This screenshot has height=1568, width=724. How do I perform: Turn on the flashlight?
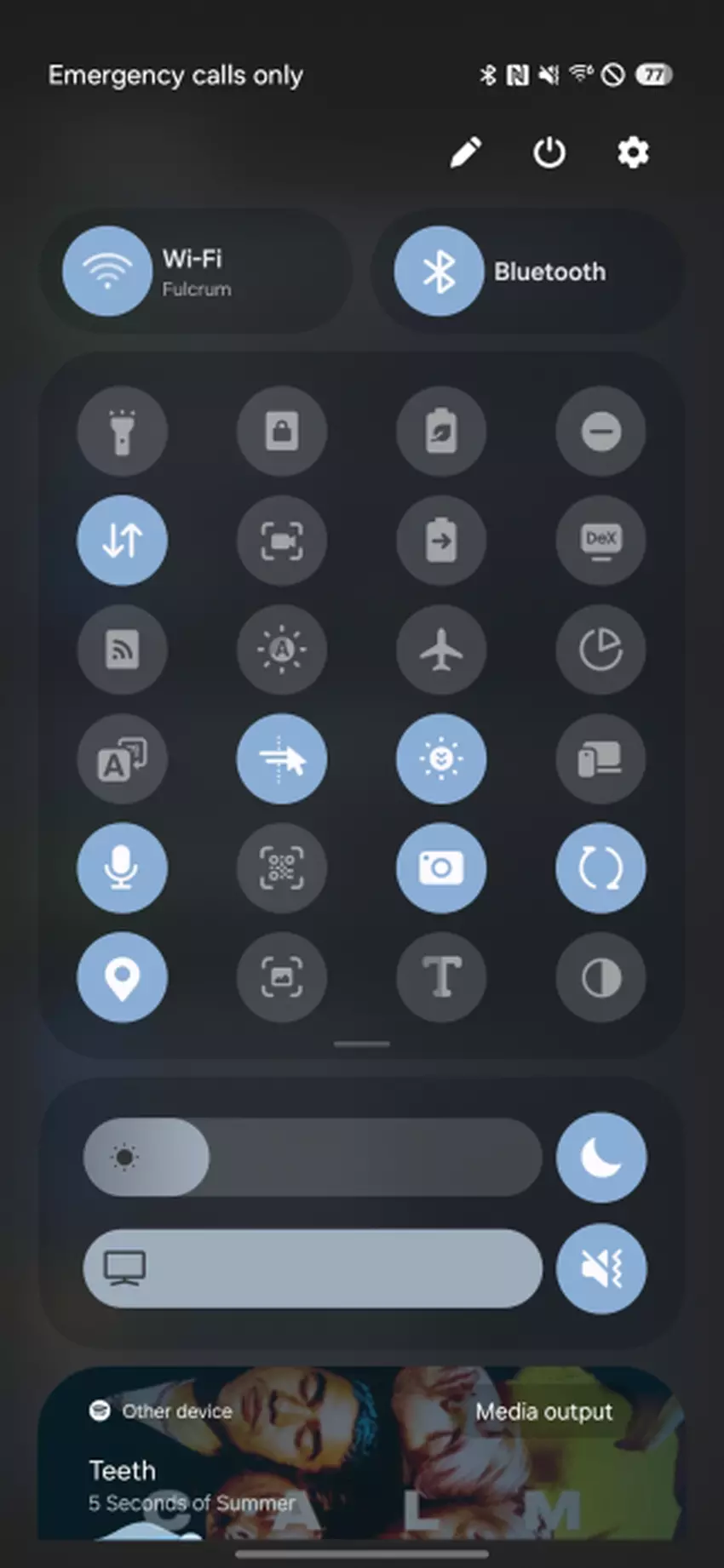point(122,431)
